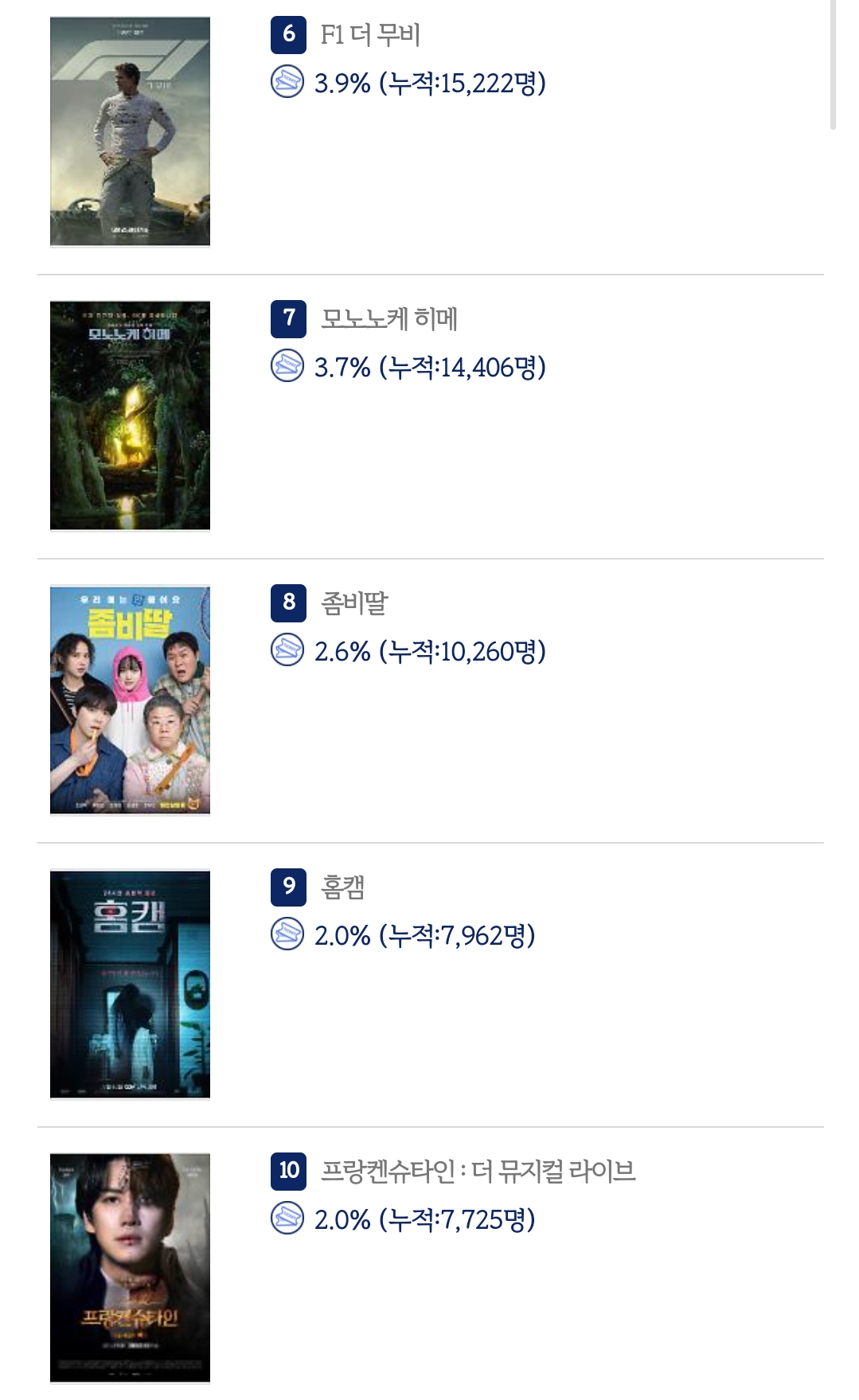Open the 홈캠 movie poster

(x=130, y=984)
